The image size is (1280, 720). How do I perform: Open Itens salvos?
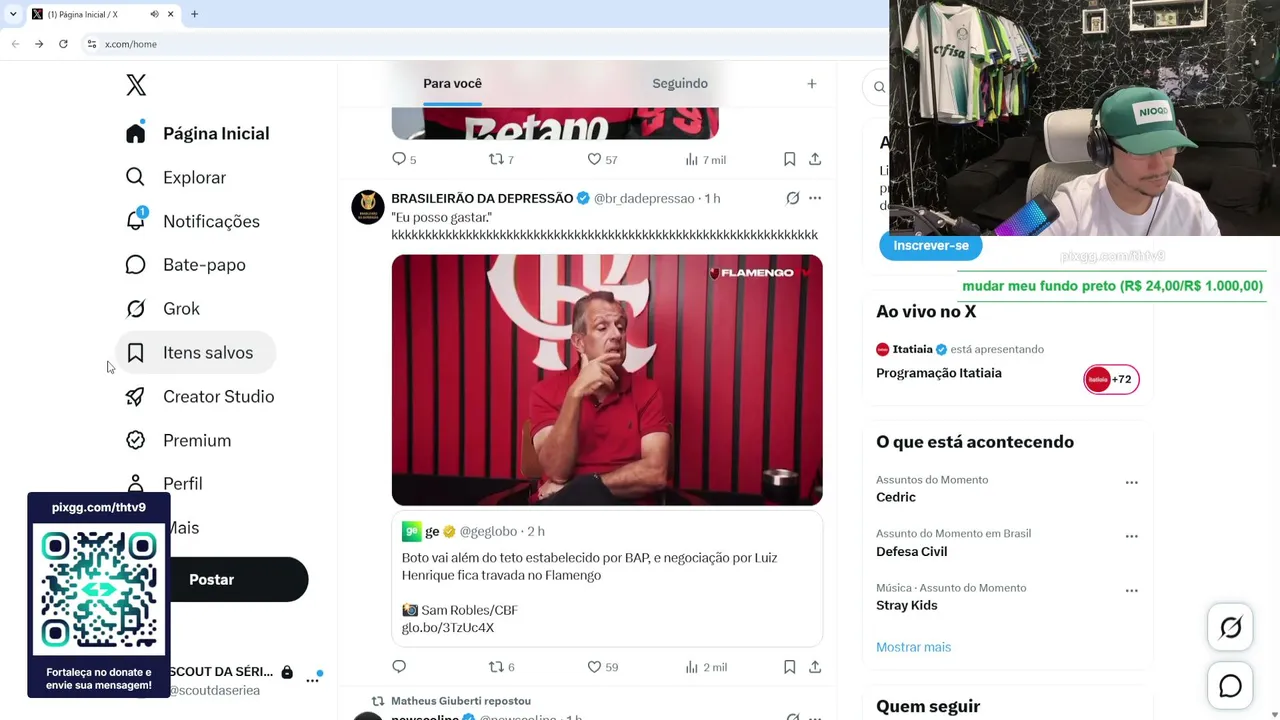196,352
